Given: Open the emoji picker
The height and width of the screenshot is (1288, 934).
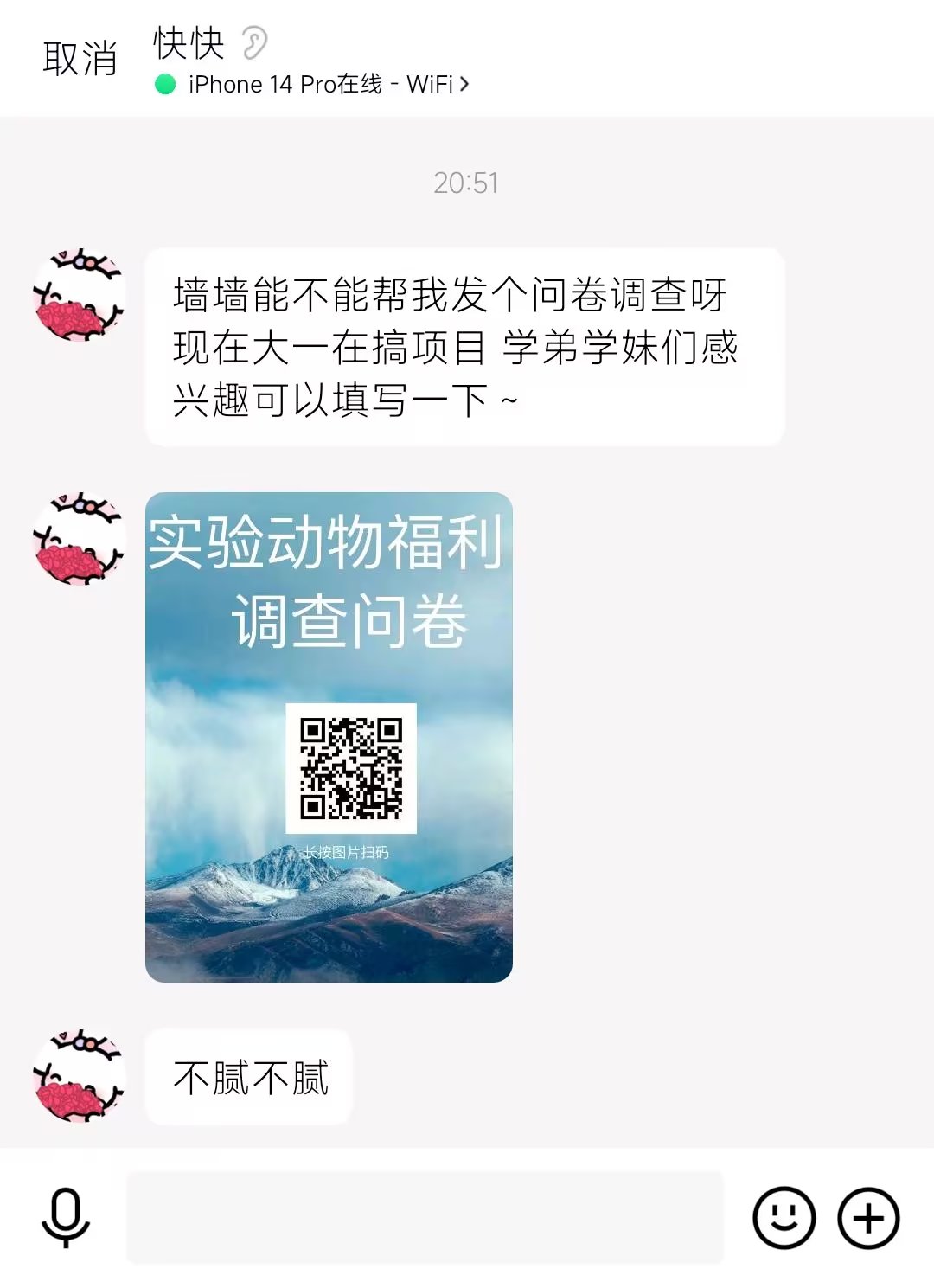Looking at the screenshot, I should click(784, 1217).
